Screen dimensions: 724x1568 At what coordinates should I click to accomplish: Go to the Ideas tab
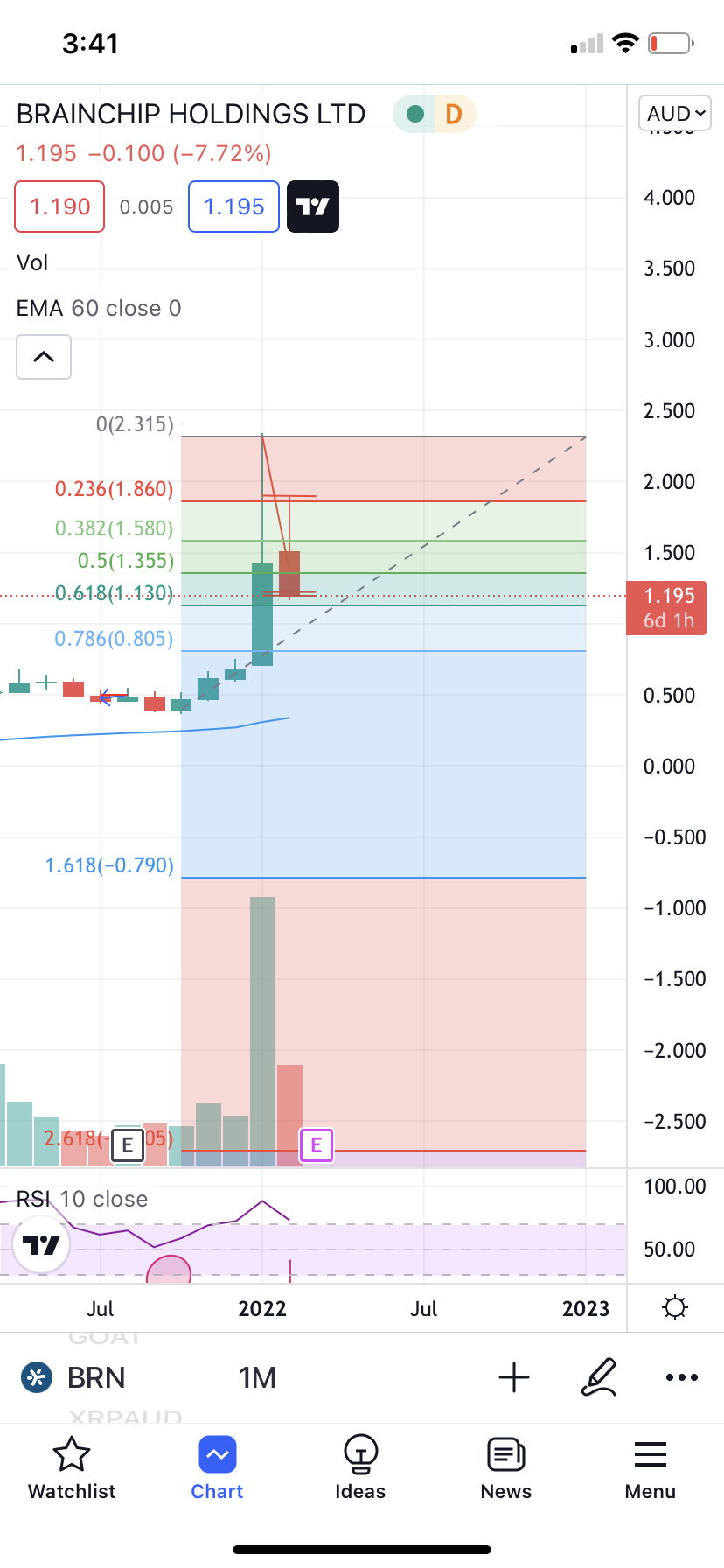click(x=360, y=1468)
